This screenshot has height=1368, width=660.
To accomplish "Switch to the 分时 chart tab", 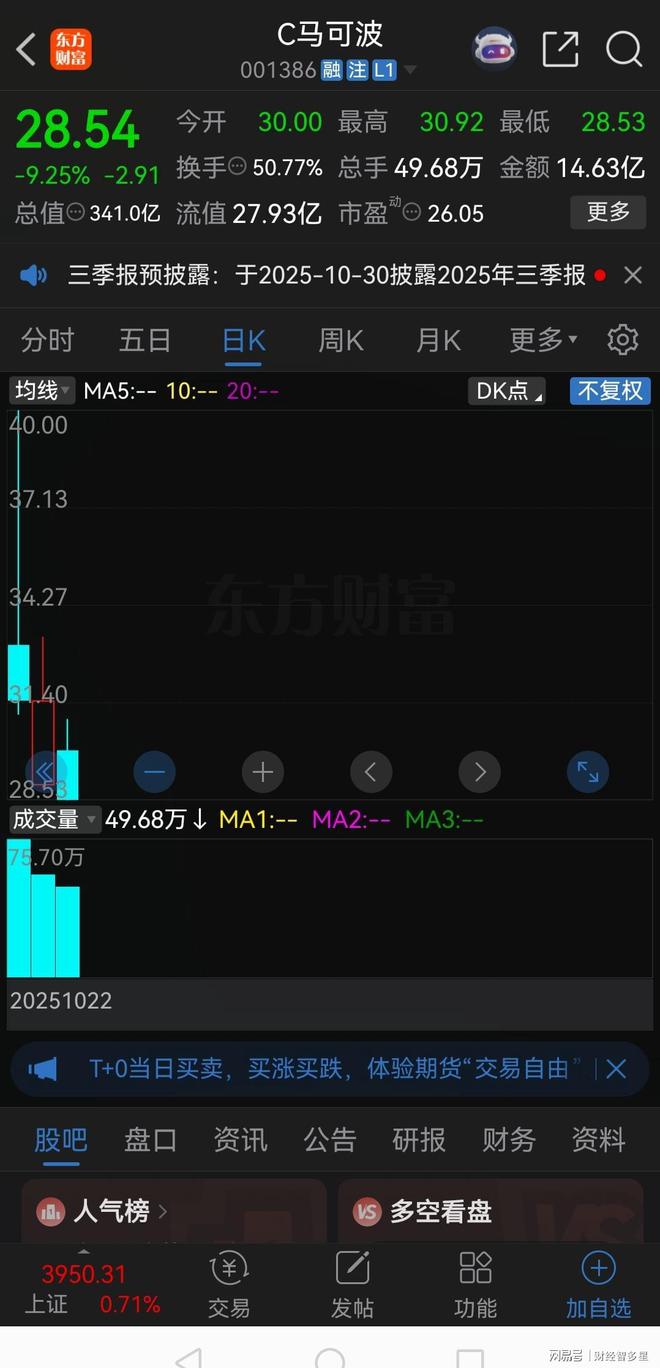I will click(47, 340).
